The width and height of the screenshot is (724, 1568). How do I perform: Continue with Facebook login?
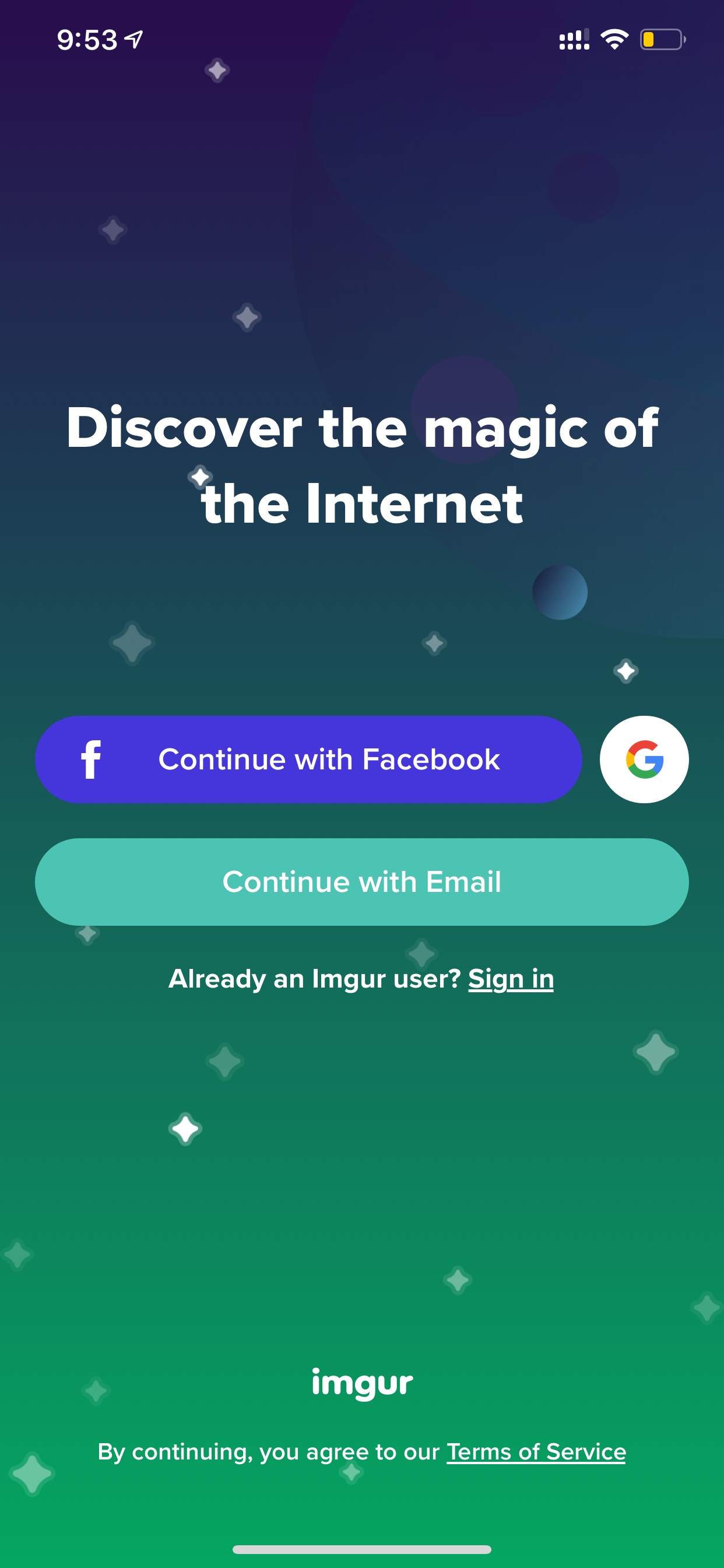[308, 759]
